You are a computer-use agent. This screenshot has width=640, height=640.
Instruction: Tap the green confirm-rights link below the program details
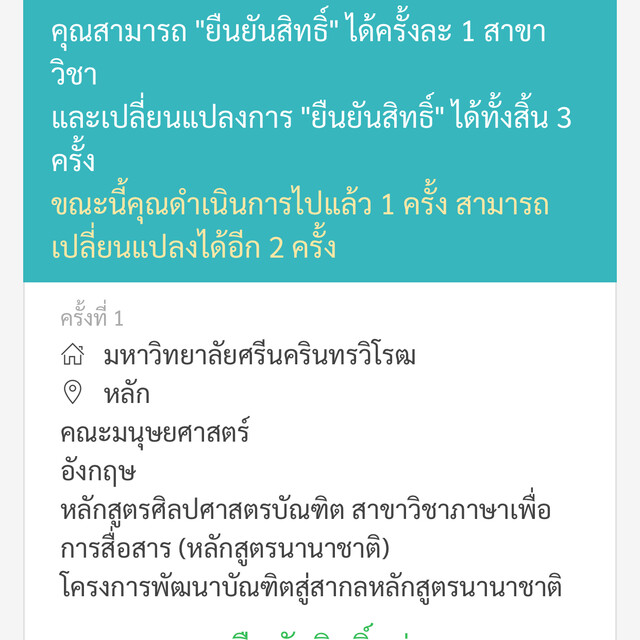pos(318,633)
